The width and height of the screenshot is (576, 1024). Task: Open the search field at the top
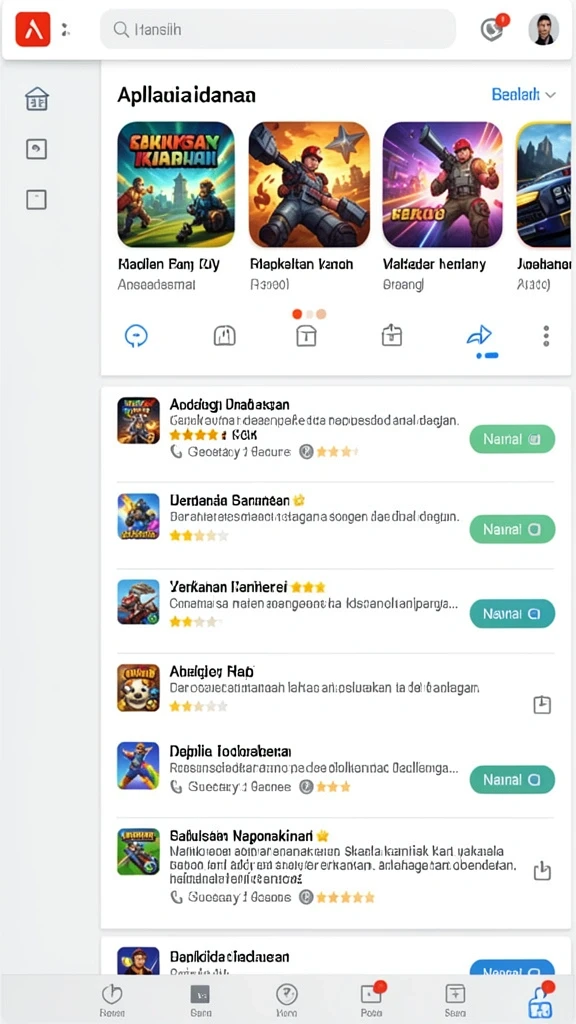278,29
